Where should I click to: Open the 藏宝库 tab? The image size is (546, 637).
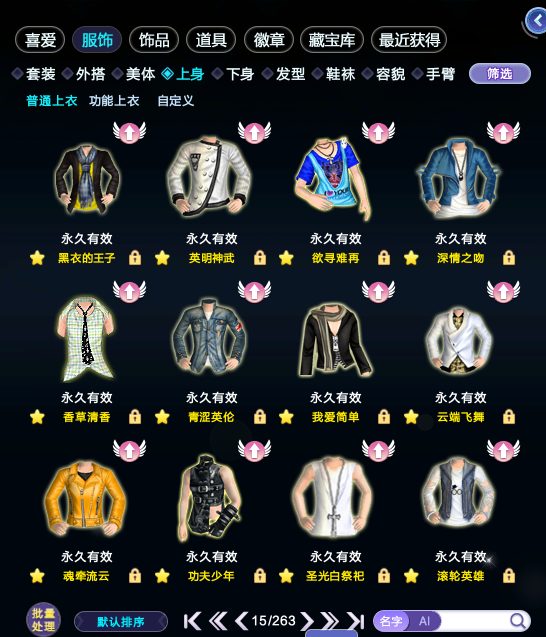[332, 40]
